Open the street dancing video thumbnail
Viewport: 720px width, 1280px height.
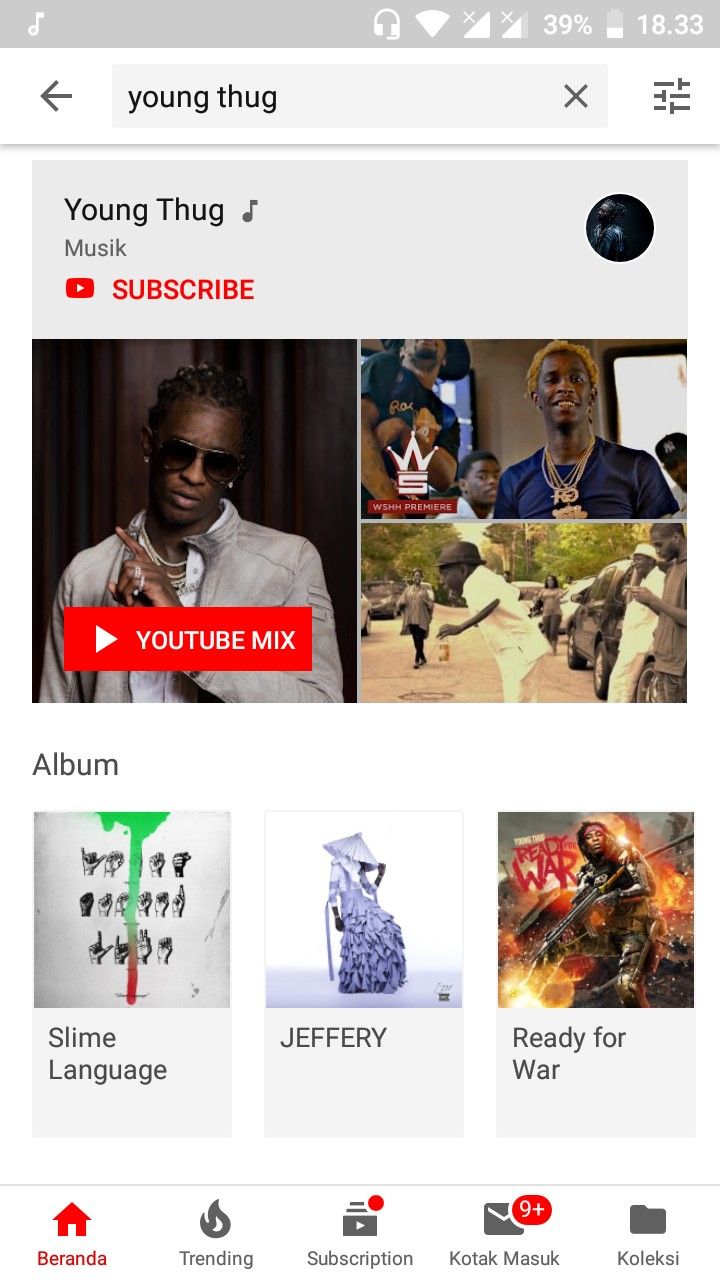click(x=523, y=612)
